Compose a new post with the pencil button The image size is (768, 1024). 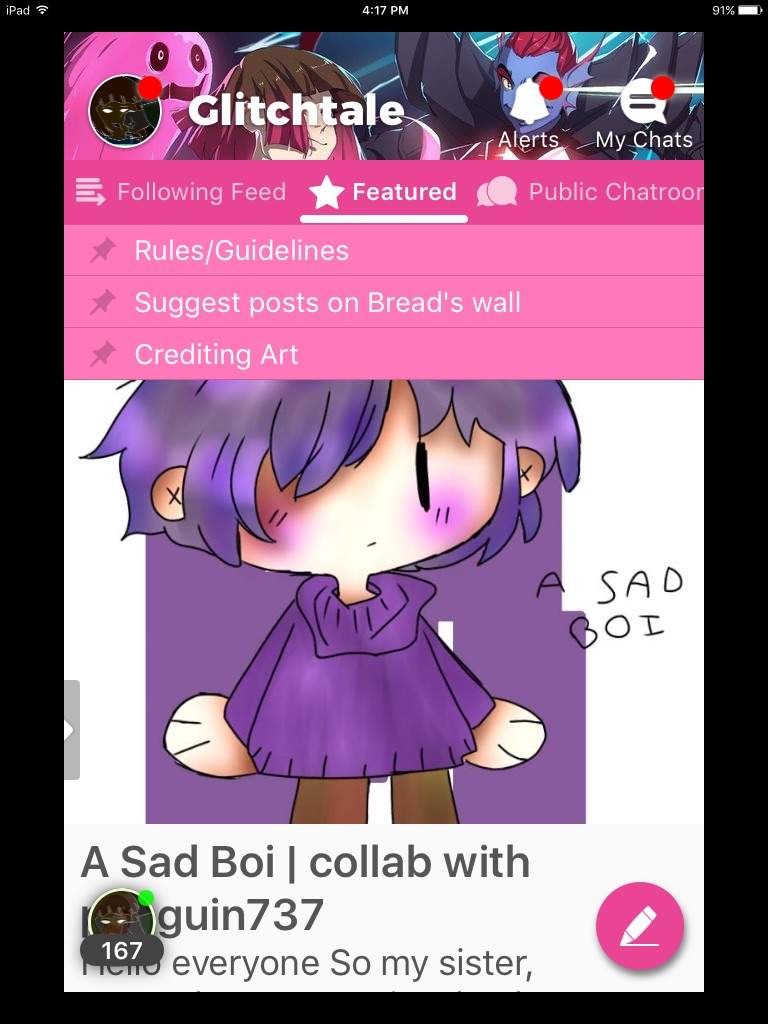[x=640, y=926]
